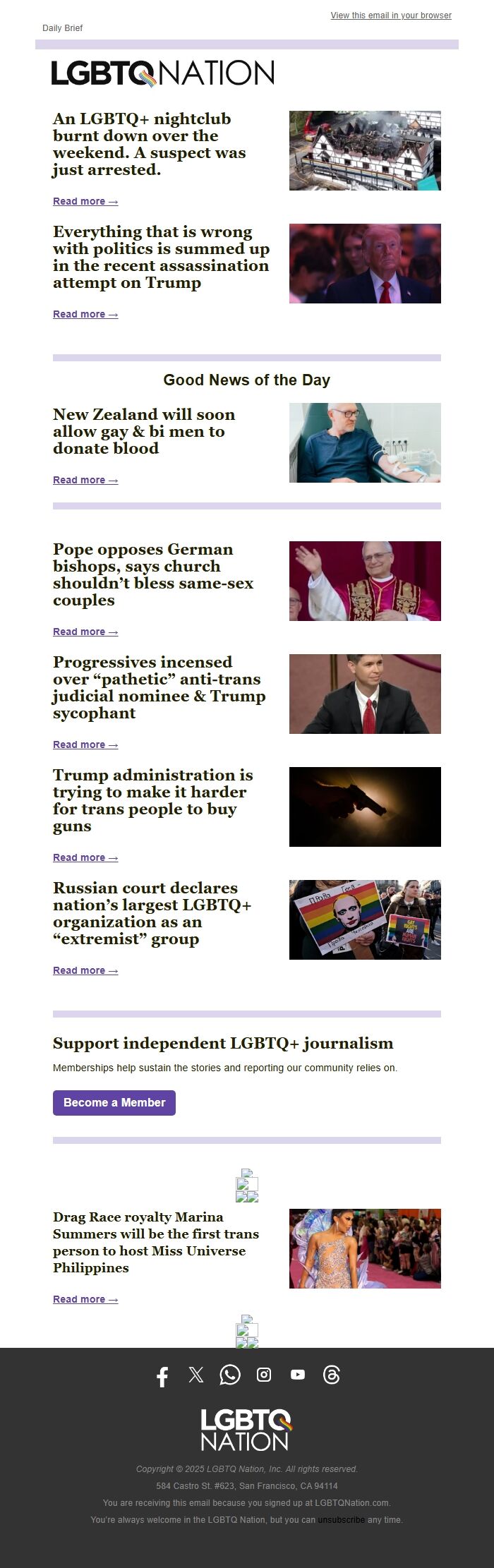The image size is (494, 1568).
Task: Read more about the Russian court ruling
Action: [x=85, y=971]
